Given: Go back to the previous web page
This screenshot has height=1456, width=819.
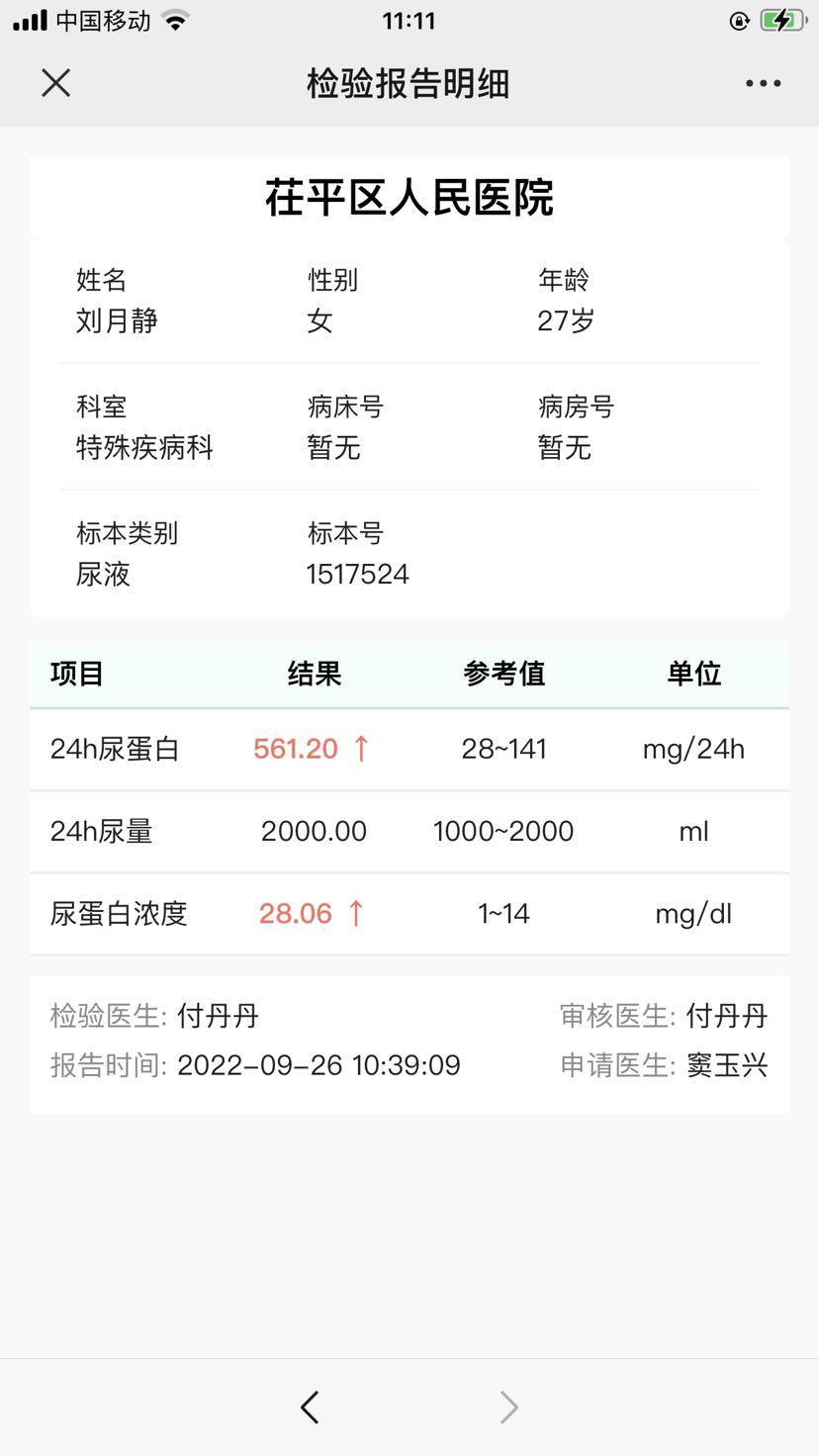Looking at the screenshot, I should [310, 1407].
